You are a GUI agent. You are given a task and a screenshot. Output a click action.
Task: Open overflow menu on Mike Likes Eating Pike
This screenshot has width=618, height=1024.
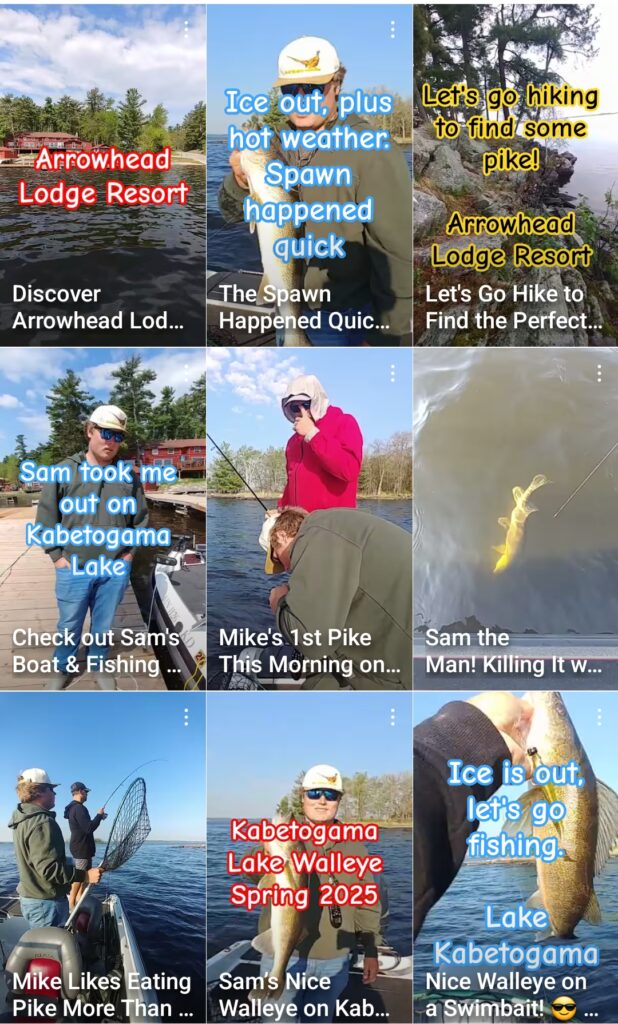pyautogui.click(x=186, y=717)
